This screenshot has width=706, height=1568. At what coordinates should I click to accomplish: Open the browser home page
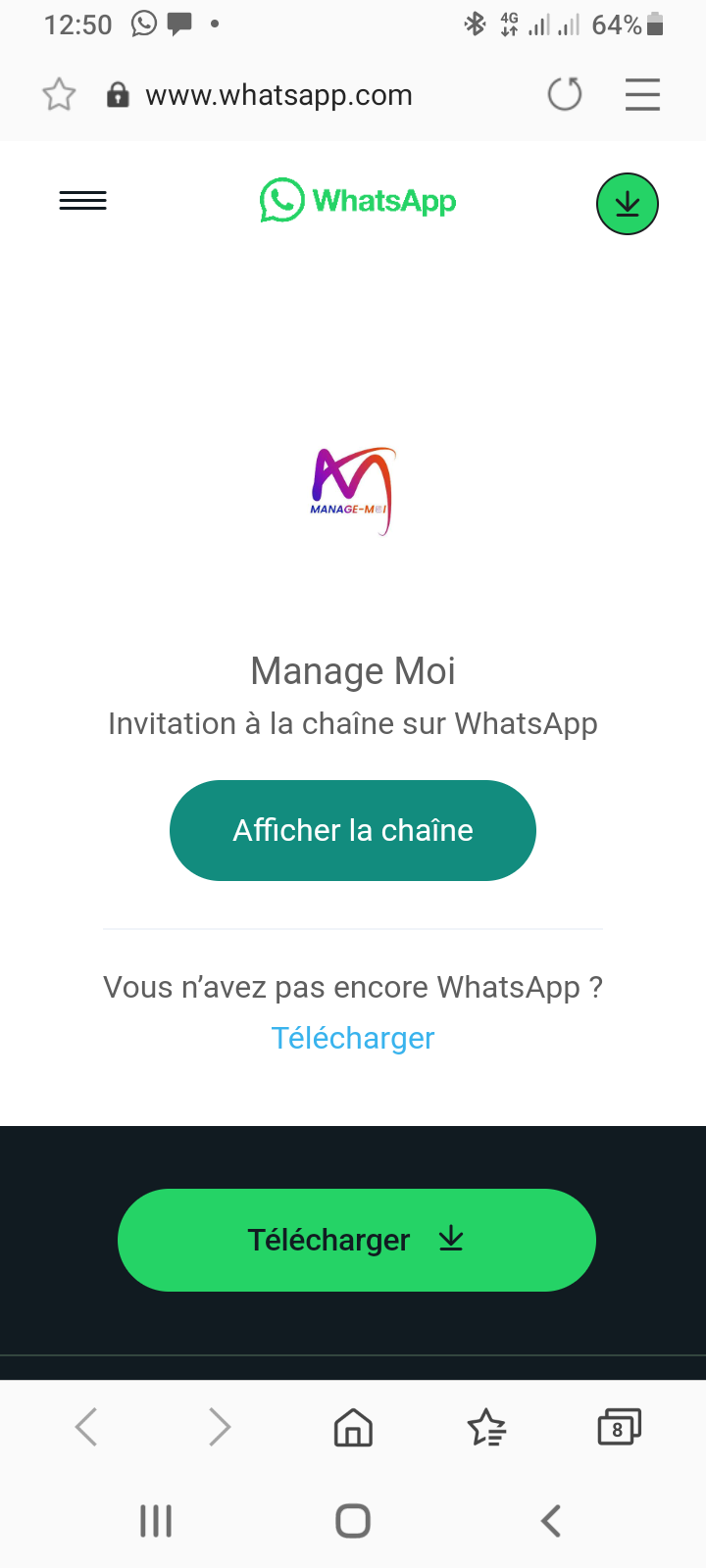353,1427
